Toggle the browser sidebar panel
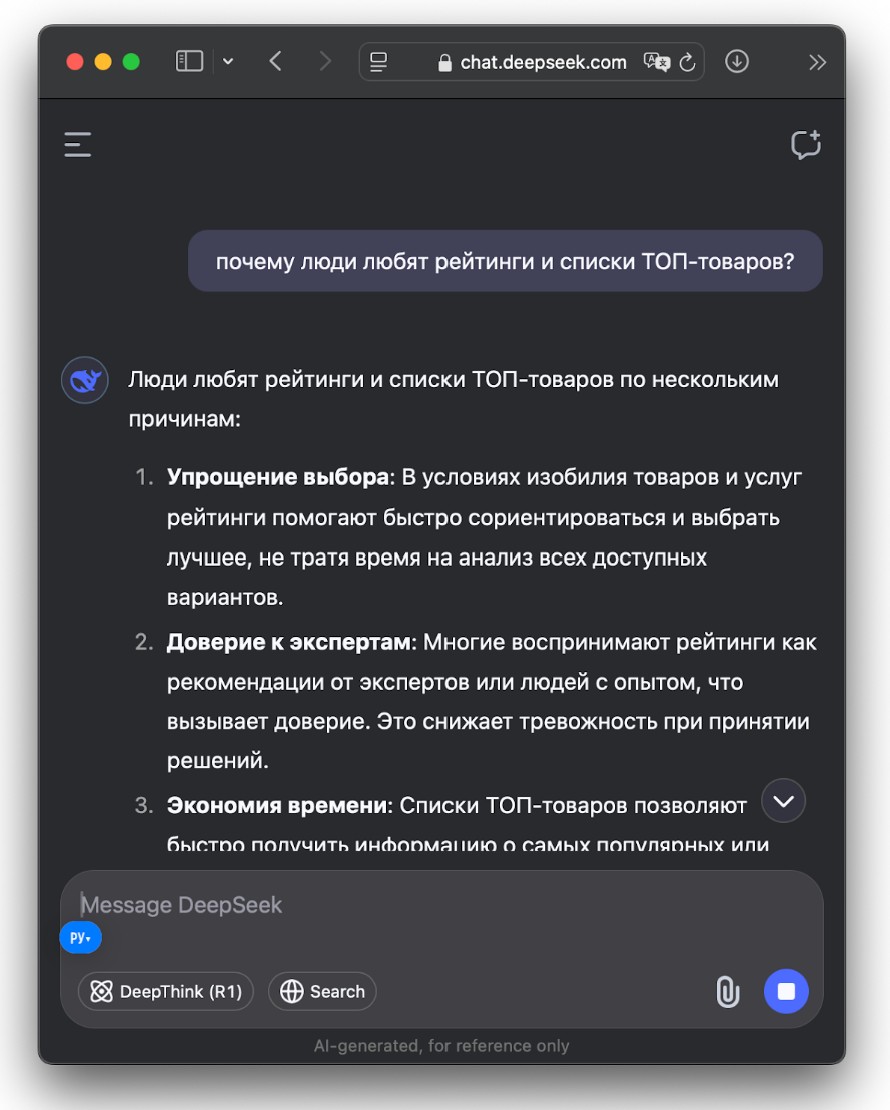 [190, 62]
